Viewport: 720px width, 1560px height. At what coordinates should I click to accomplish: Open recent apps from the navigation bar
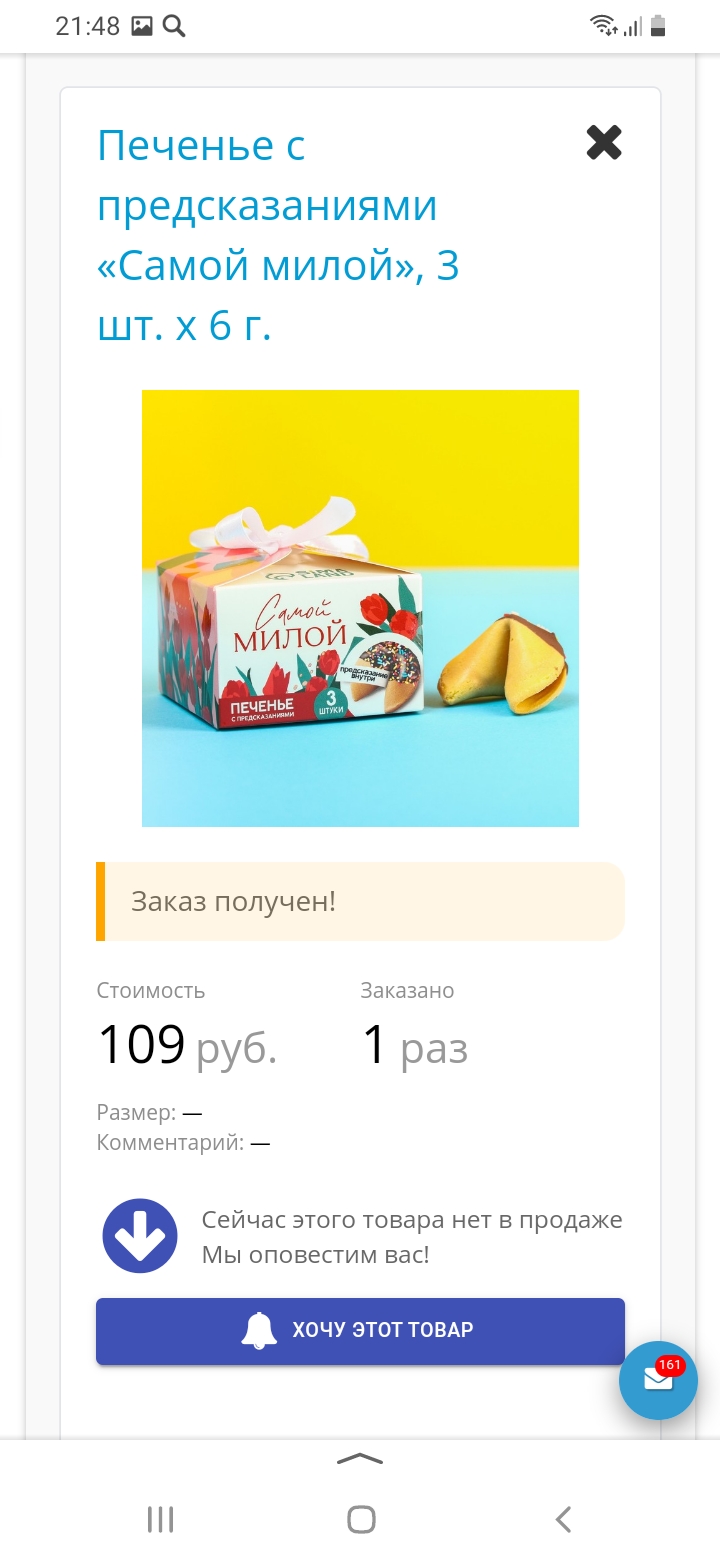pos(160,1520)
